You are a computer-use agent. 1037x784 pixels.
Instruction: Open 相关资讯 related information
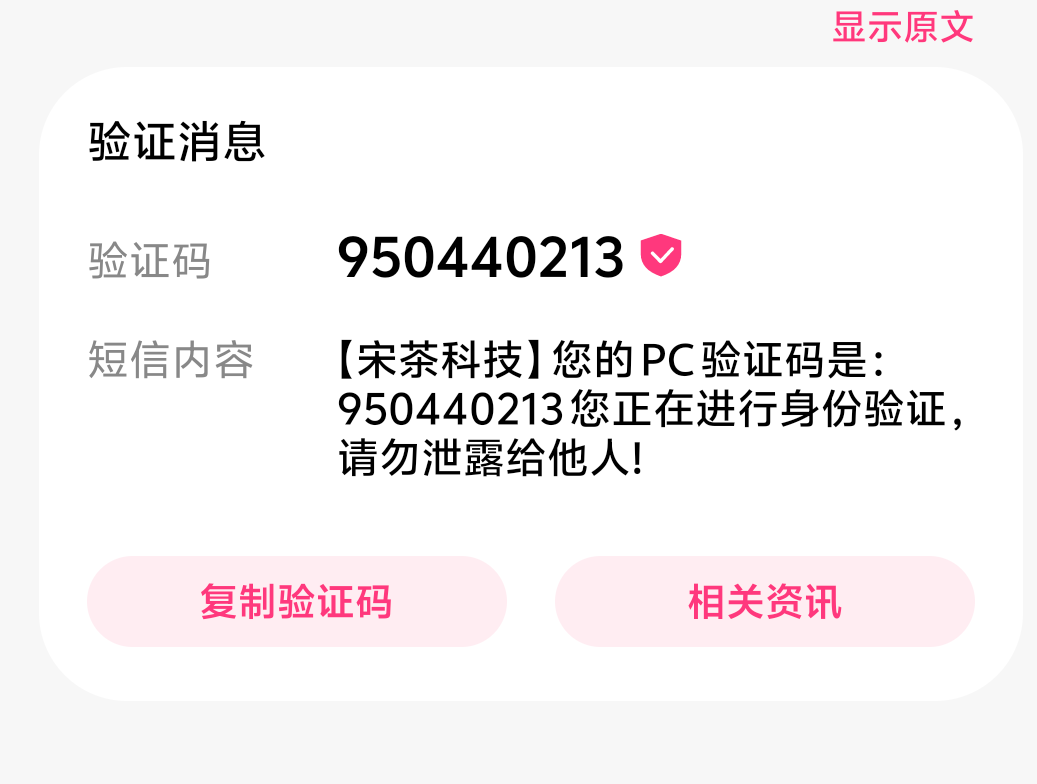tap(764, 602)
